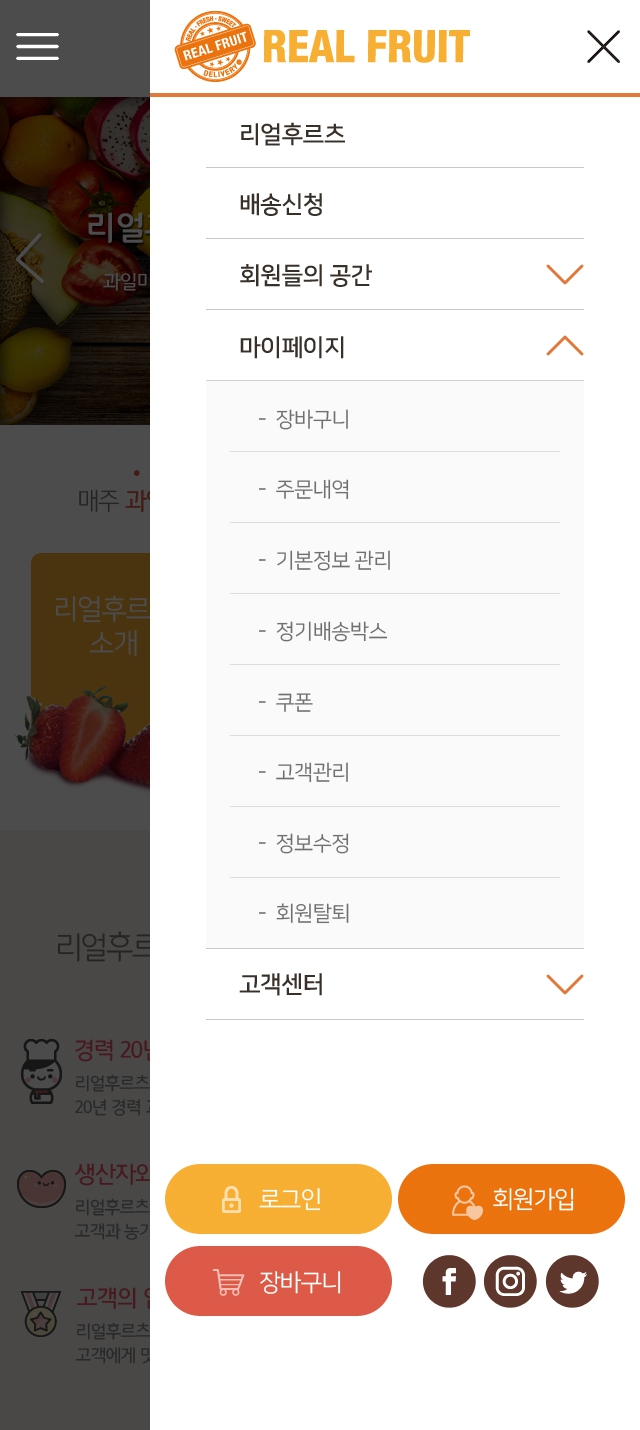Open 고객관리
The width and height of the screenshot is (640, 1430).
(394, 772)
